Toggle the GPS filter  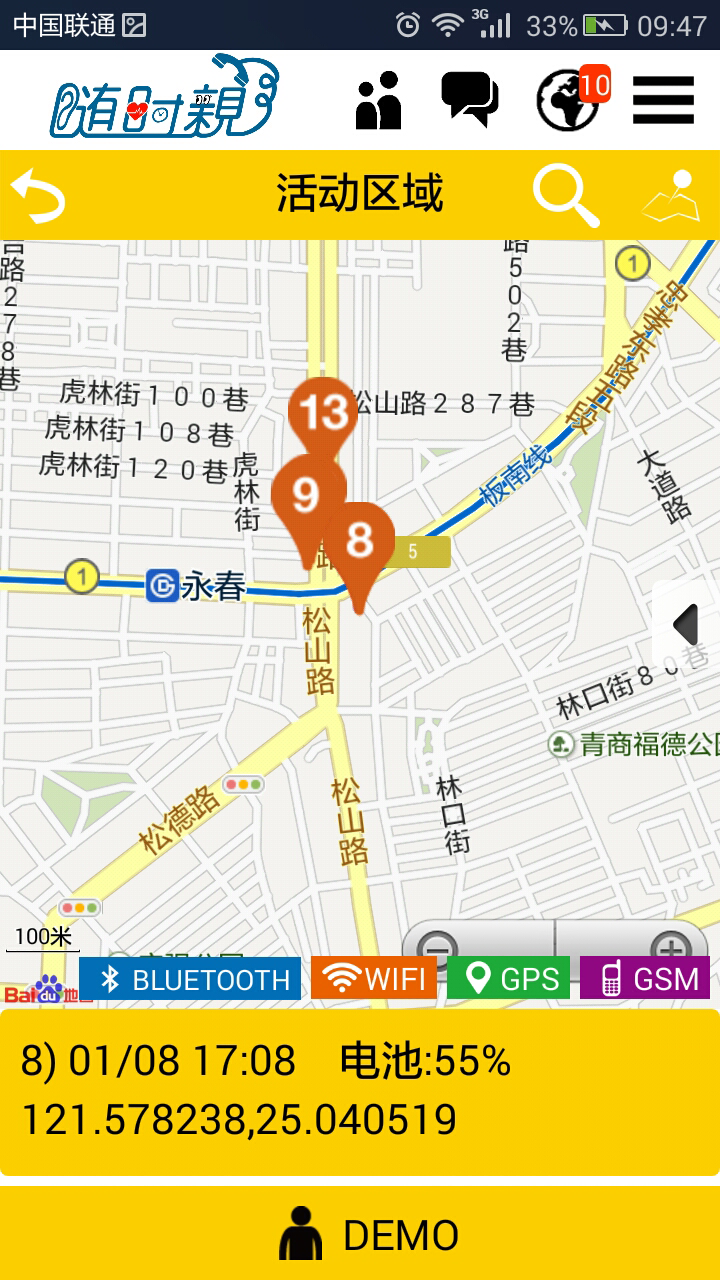click(x=509, y=978)
